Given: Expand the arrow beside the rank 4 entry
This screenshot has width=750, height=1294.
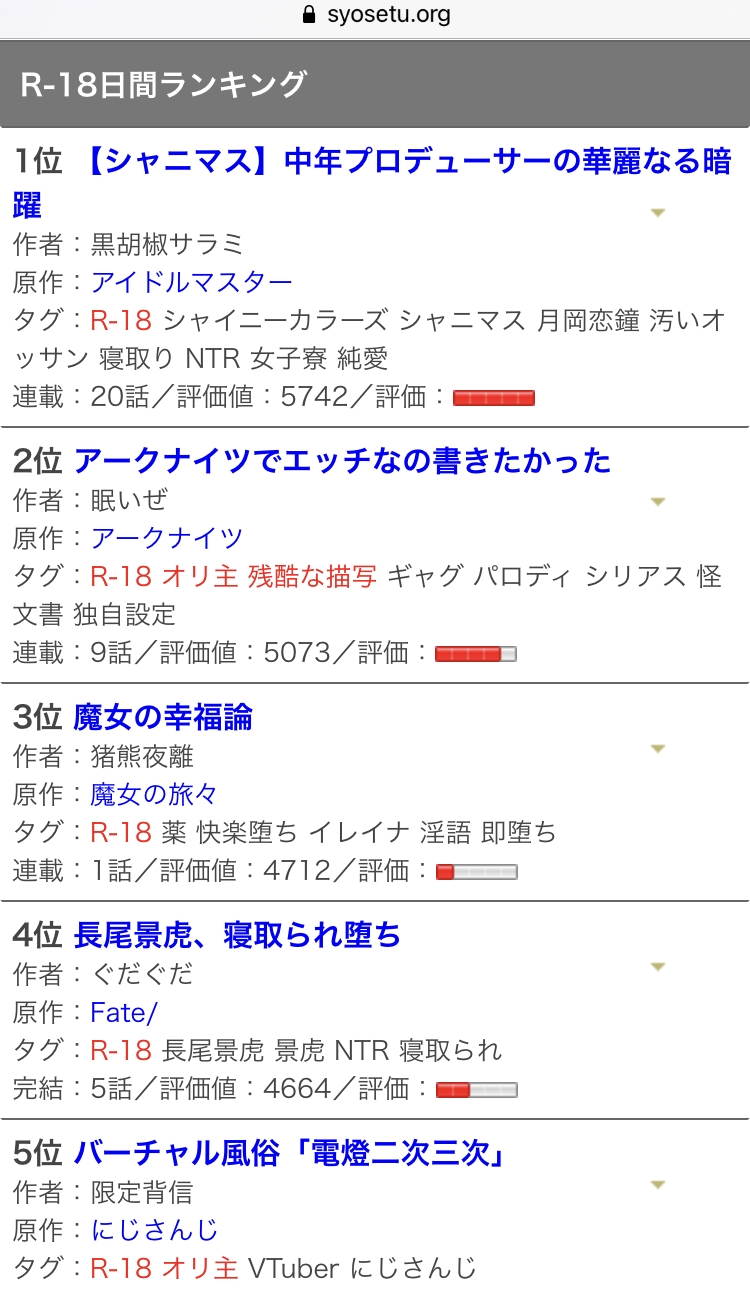Looking at the screenshot, I should (x=657, y=967).
